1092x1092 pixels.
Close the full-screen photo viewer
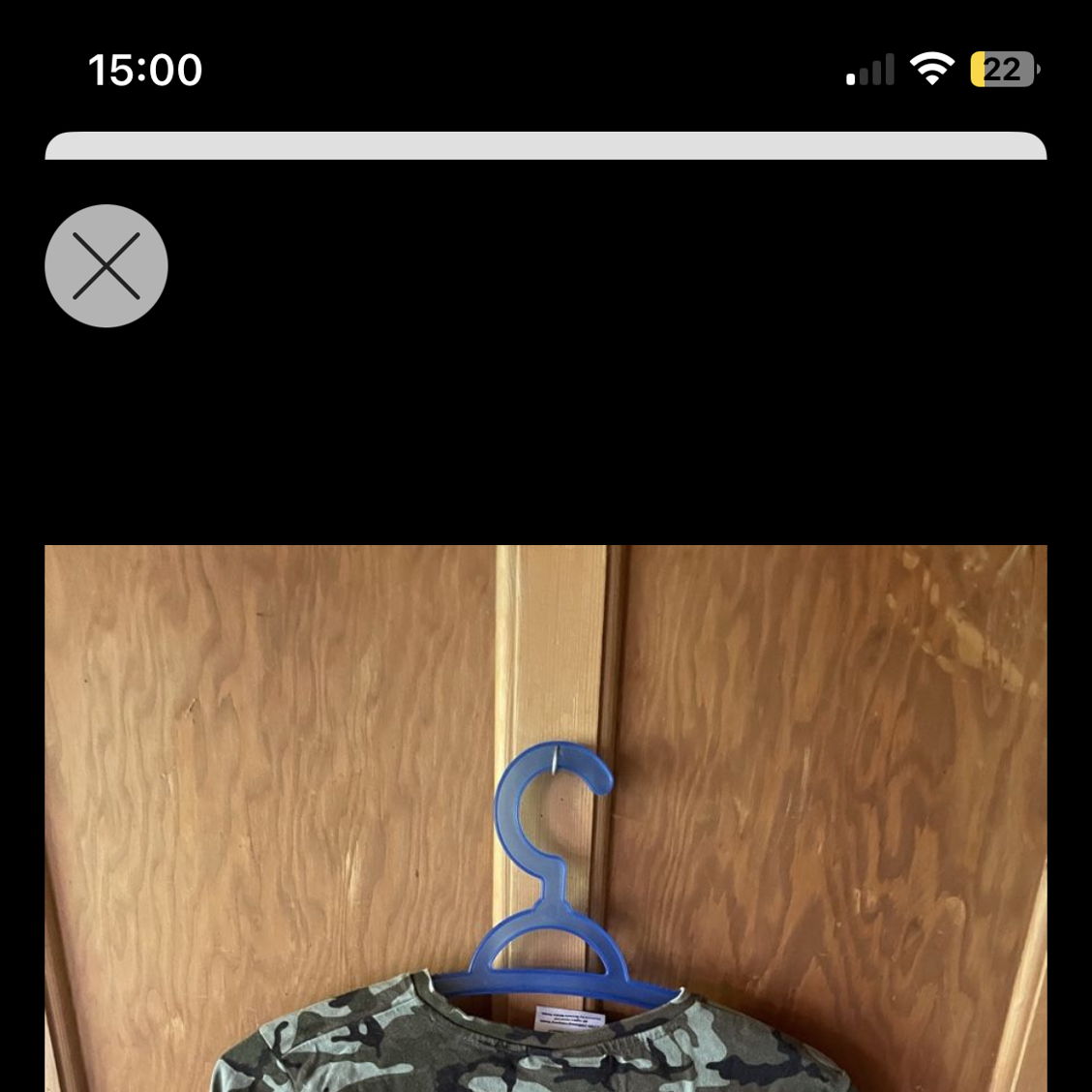coord(106,265)
